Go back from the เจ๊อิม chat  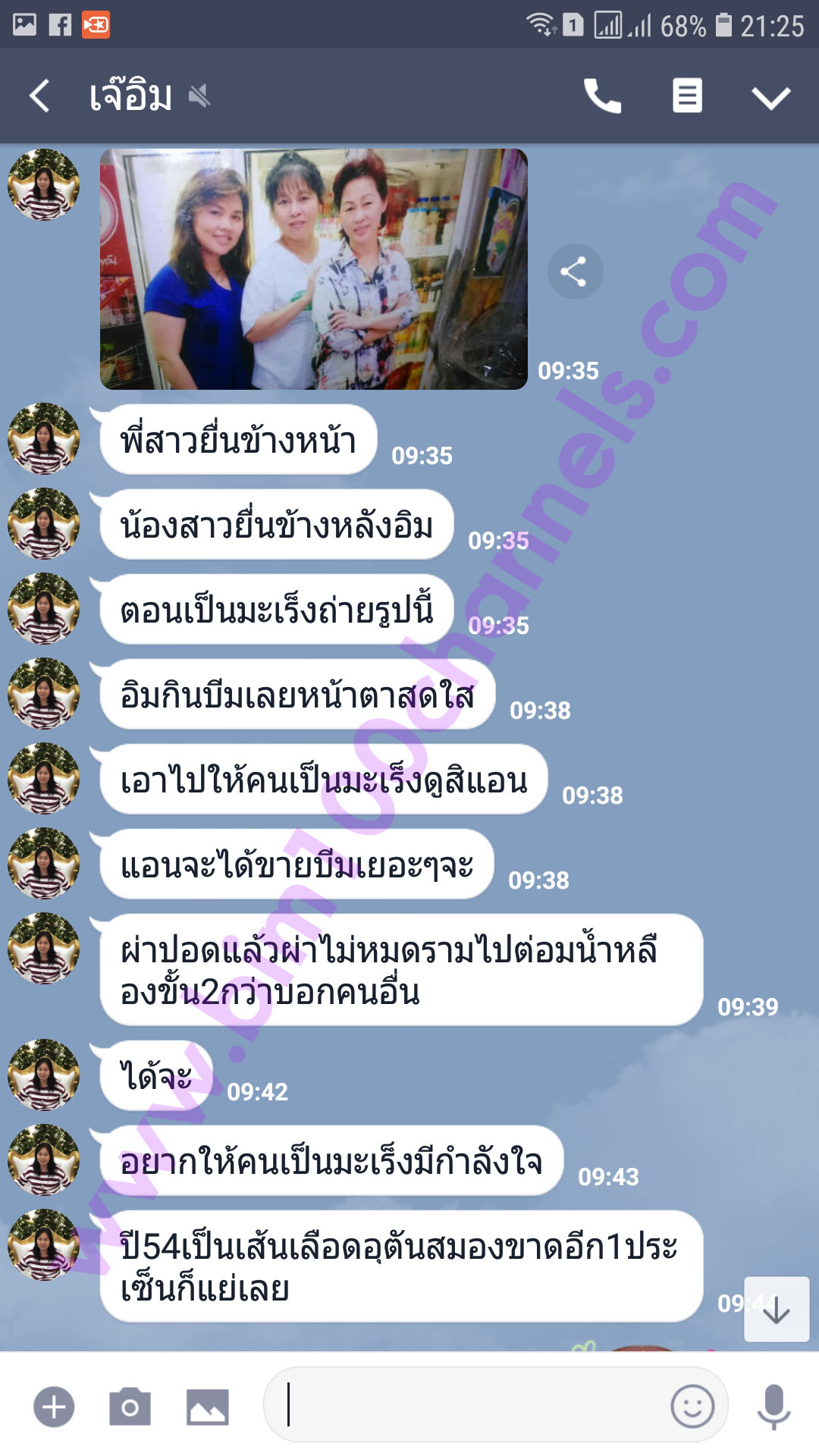click(39, 96)
